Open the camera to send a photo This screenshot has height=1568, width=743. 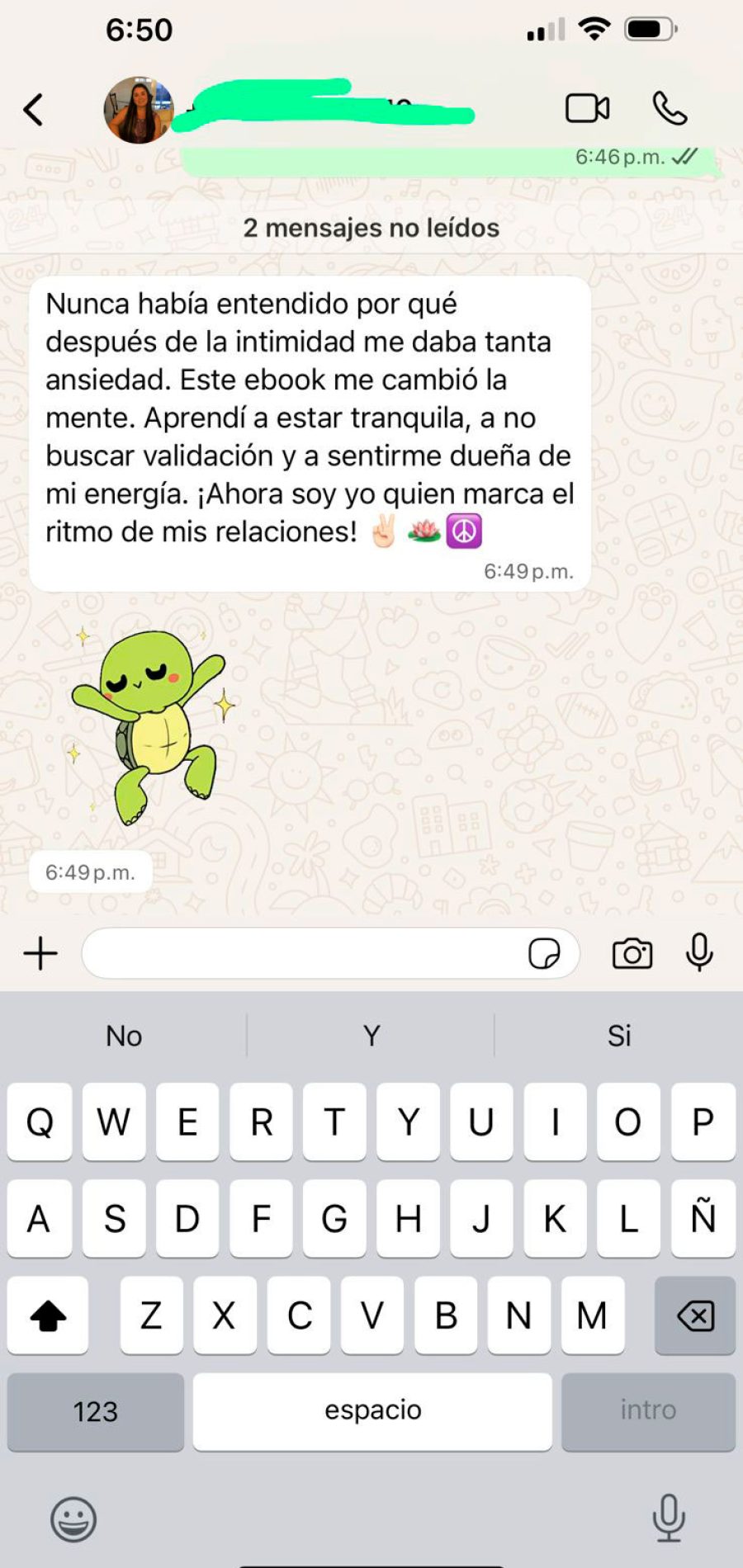click(x=632, y=954)
